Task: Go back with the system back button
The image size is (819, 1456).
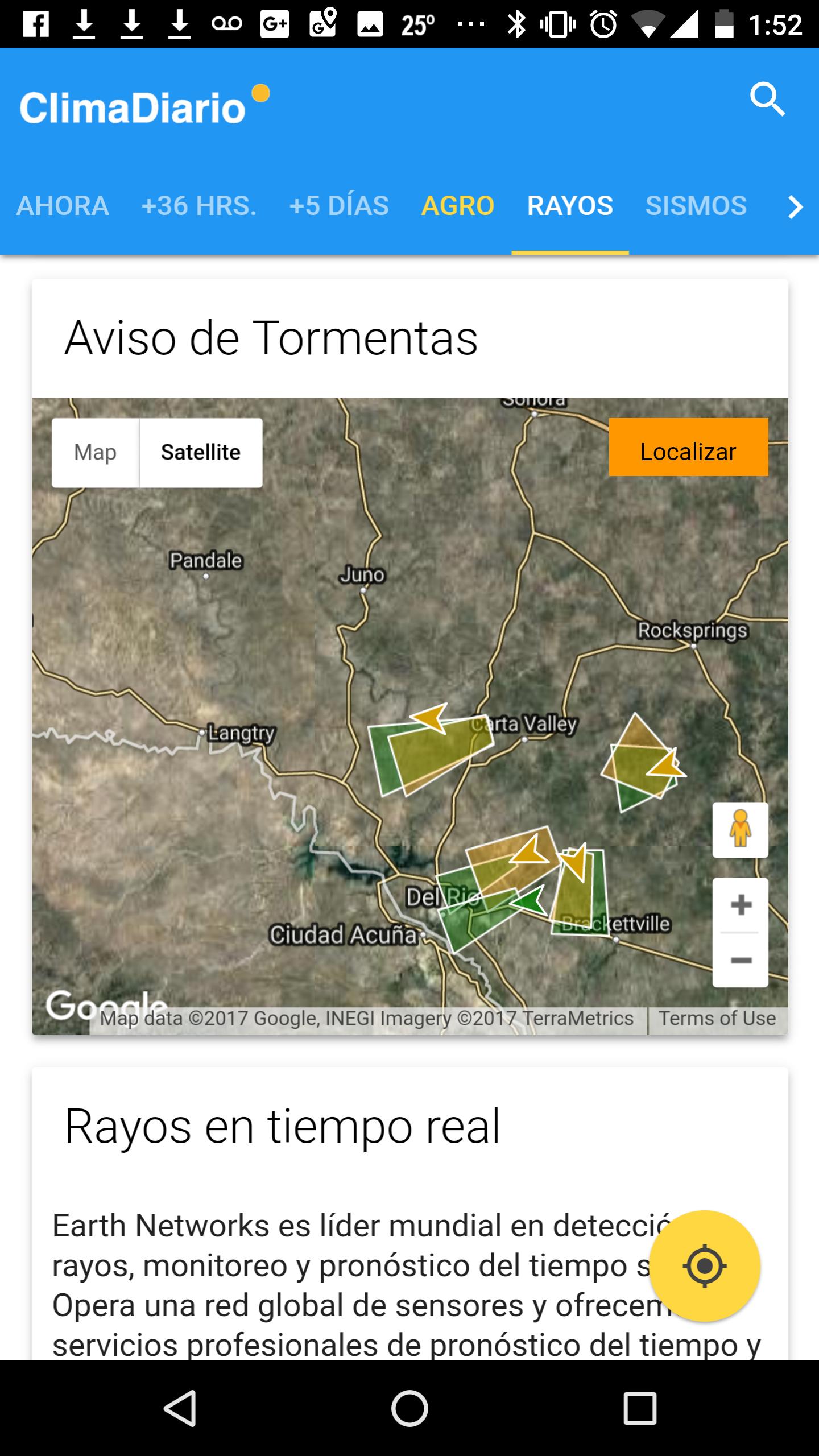Action: (180, 1408)
